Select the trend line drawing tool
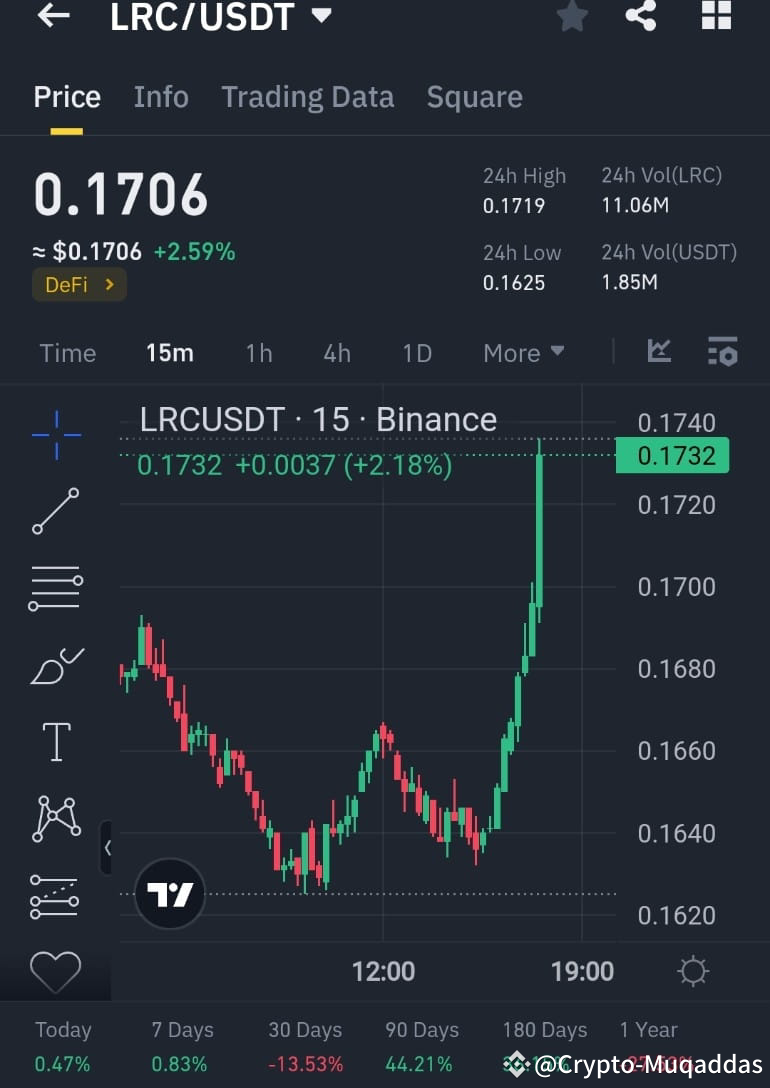770x1088 pixels. tap(55, 511)
